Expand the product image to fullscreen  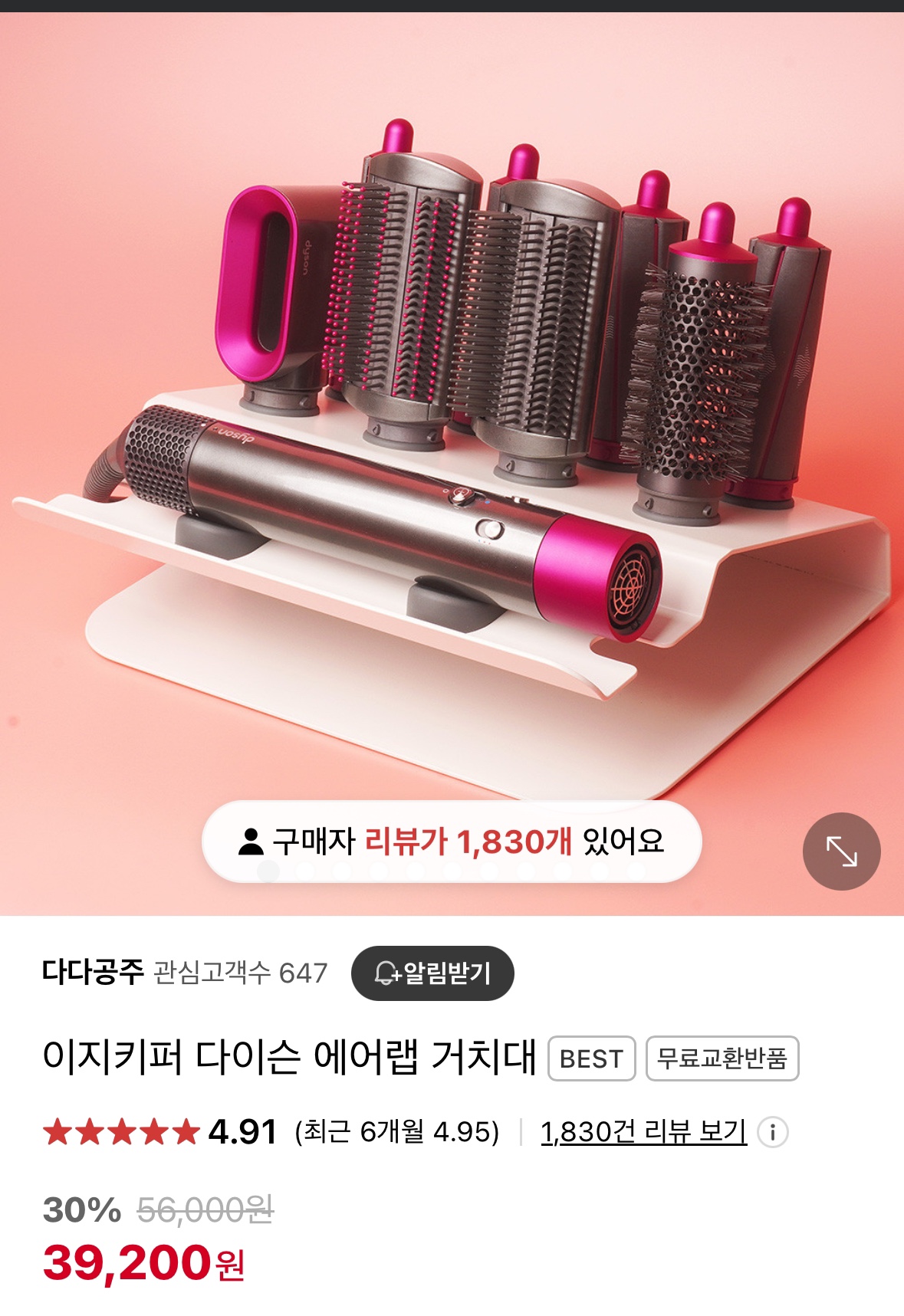(x=841, y=851)
